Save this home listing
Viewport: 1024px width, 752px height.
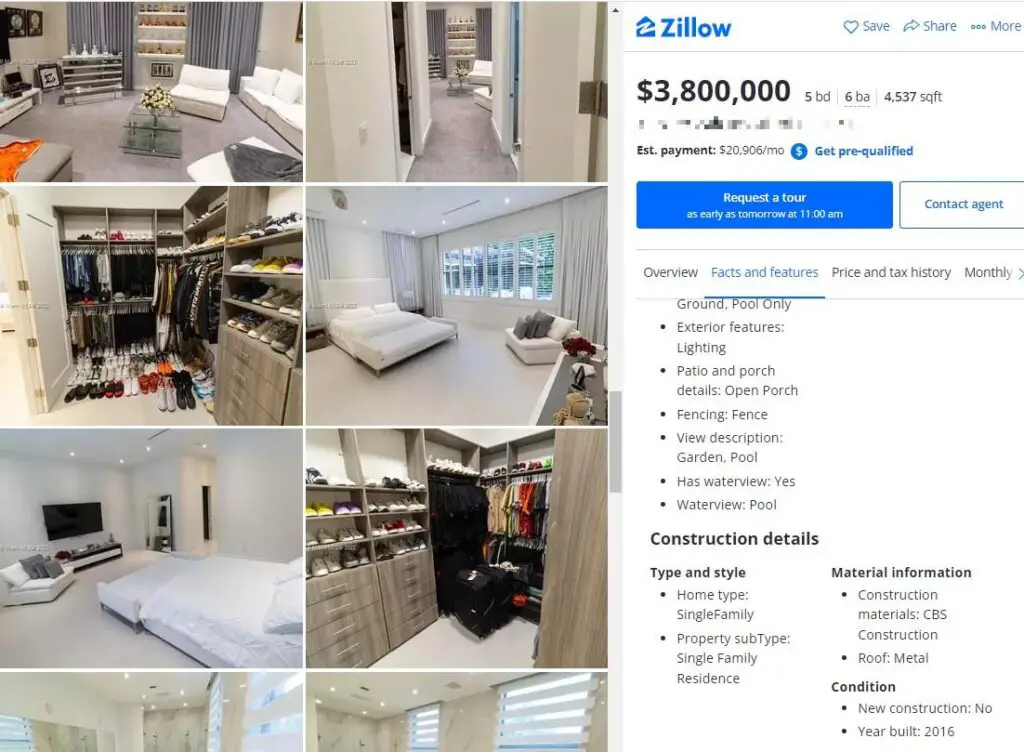click(866, 26)
